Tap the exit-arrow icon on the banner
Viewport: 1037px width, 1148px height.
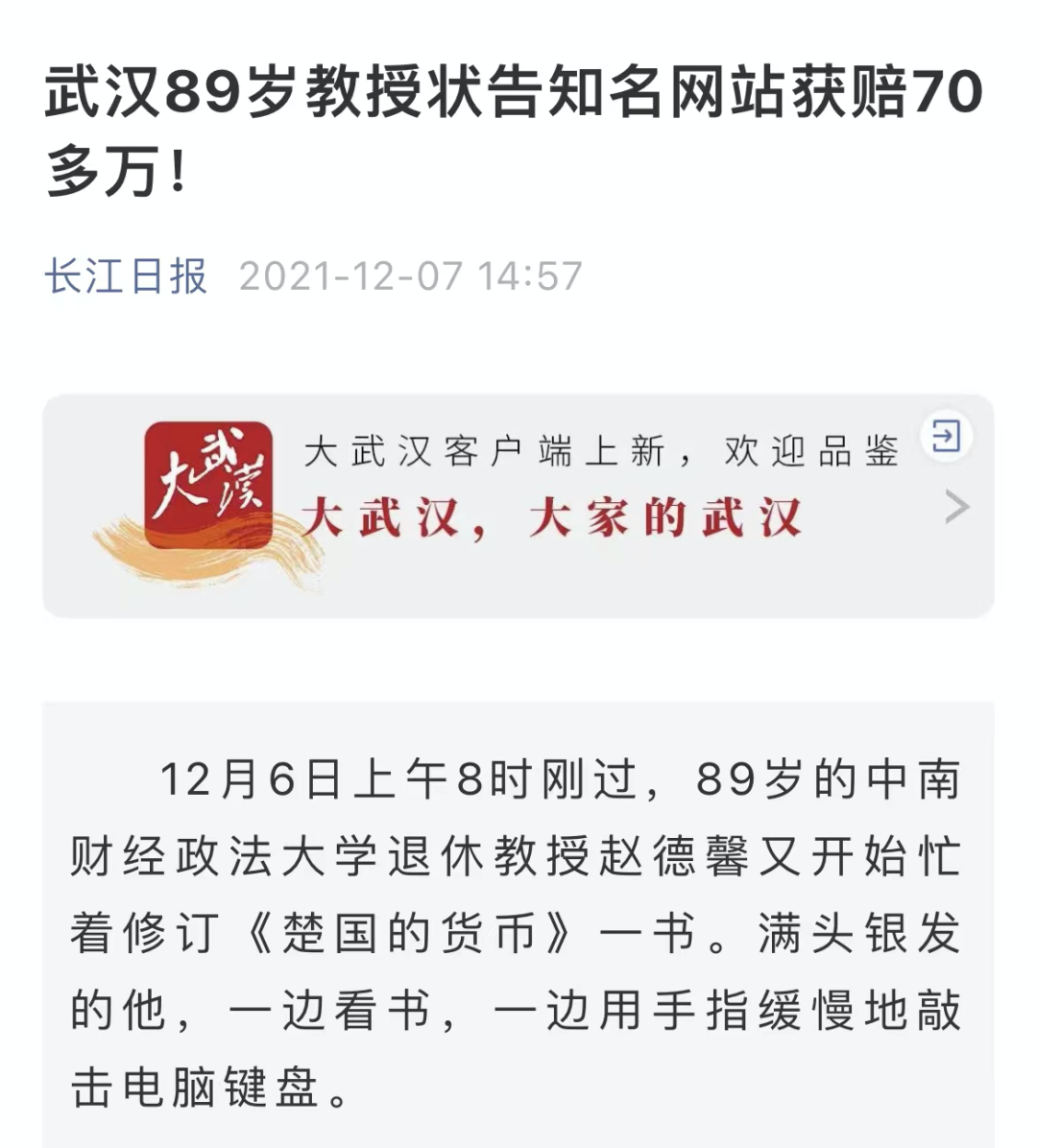946,437
